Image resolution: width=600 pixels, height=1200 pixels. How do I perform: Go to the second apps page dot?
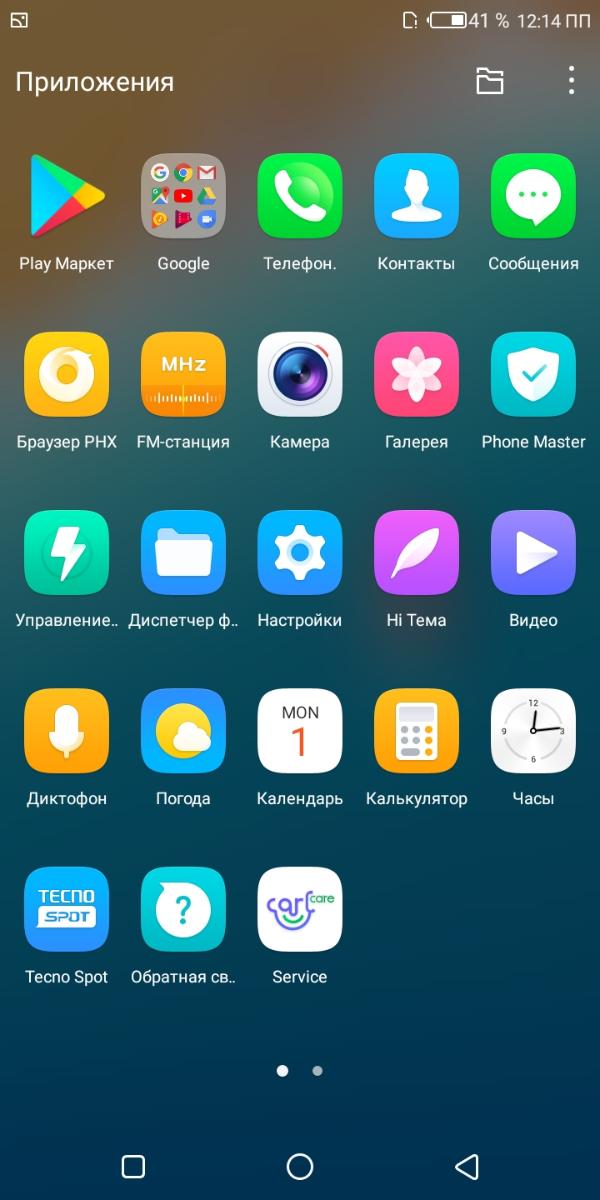pyautogui.click(x=317, y=1071)
